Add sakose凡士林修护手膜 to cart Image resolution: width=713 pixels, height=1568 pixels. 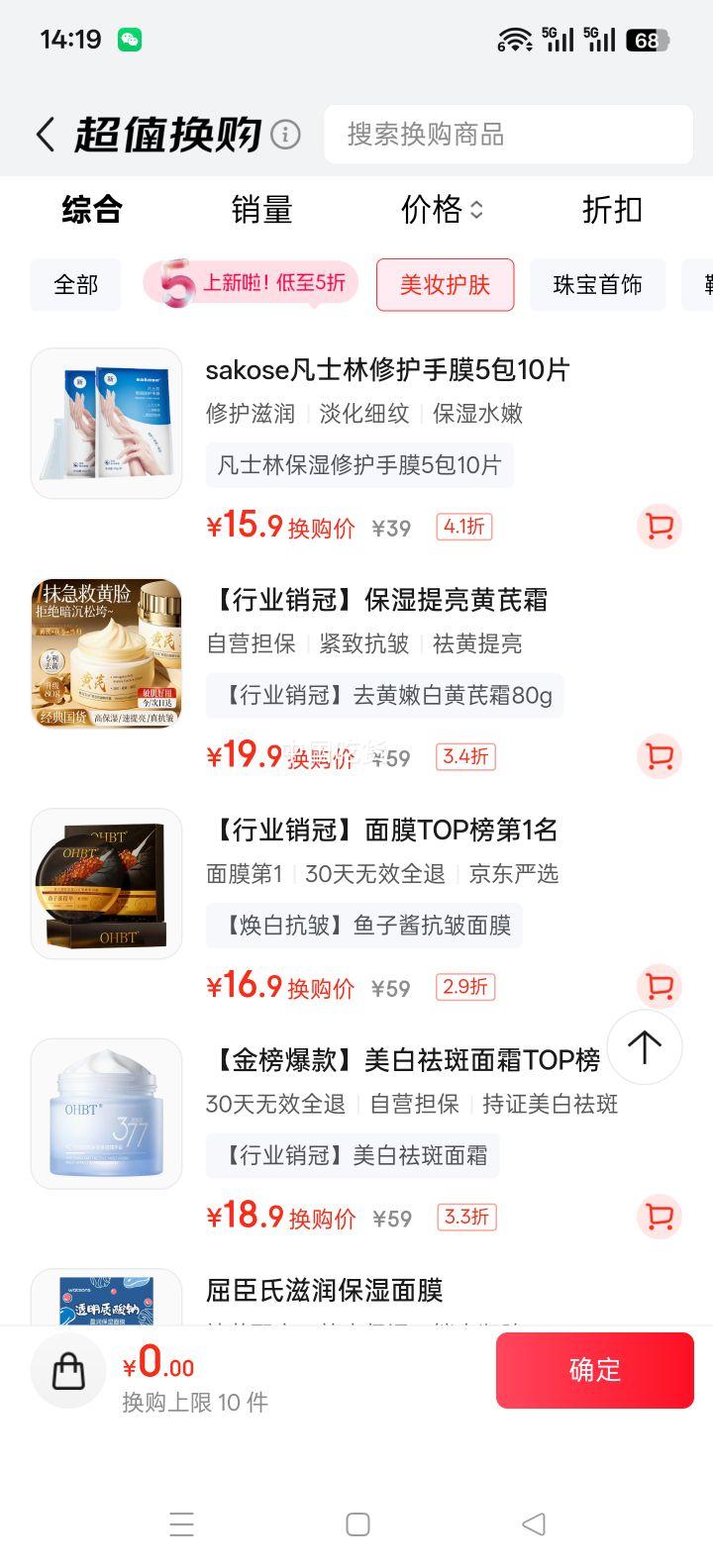click(x=659, y=527)
